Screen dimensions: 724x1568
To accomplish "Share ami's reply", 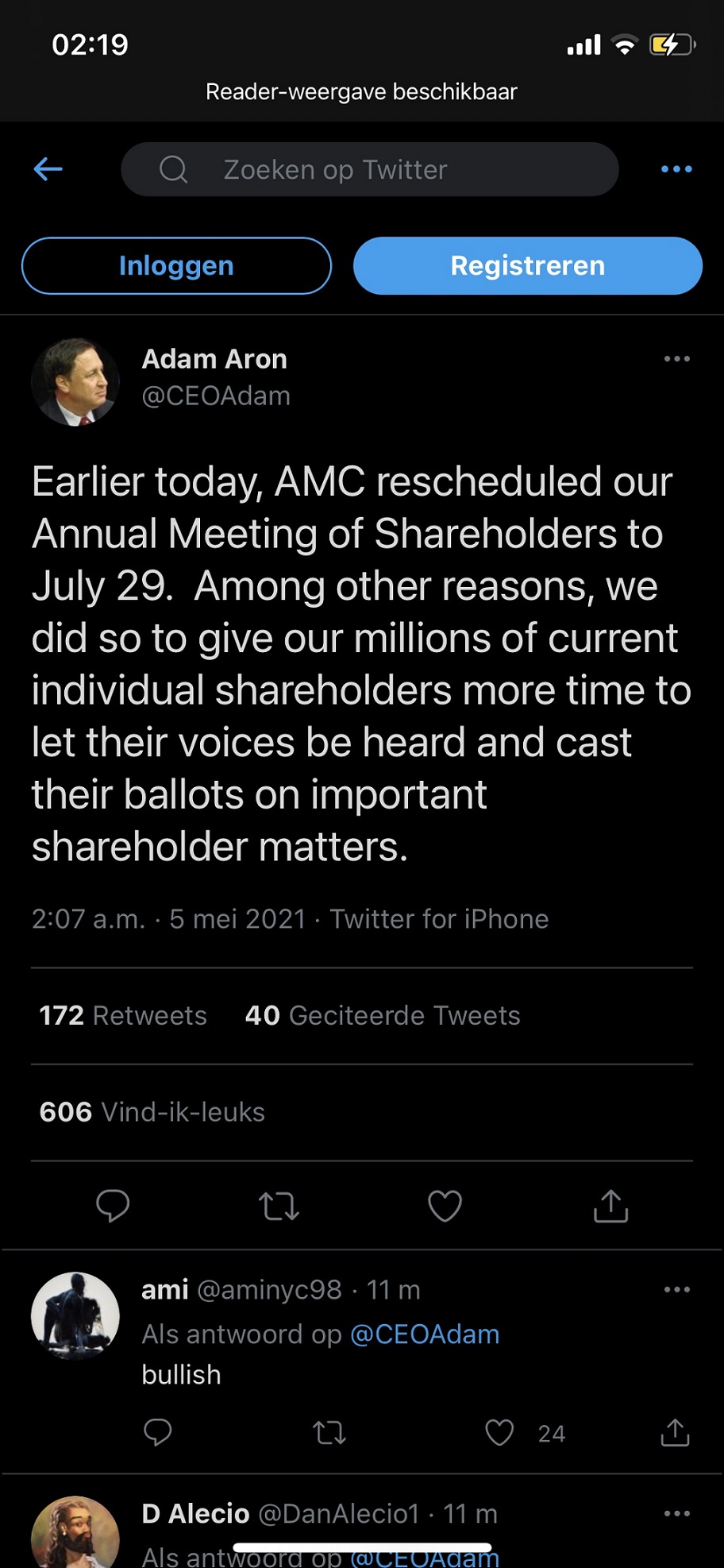I will pyautogui.click(x=674, y=1433).
